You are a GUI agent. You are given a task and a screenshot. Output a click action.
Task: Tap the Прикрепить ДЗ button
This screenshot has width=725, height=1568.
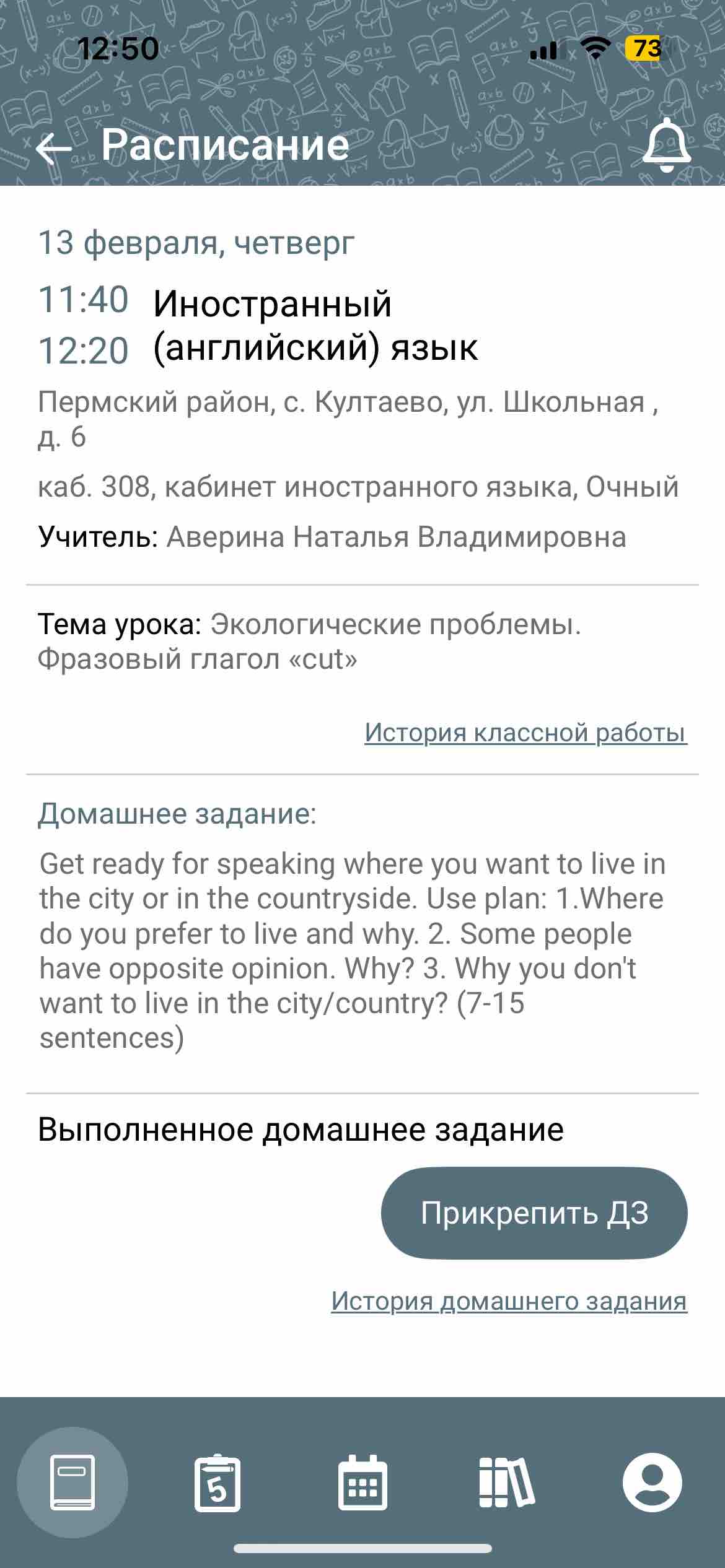tap(534, 1213)
